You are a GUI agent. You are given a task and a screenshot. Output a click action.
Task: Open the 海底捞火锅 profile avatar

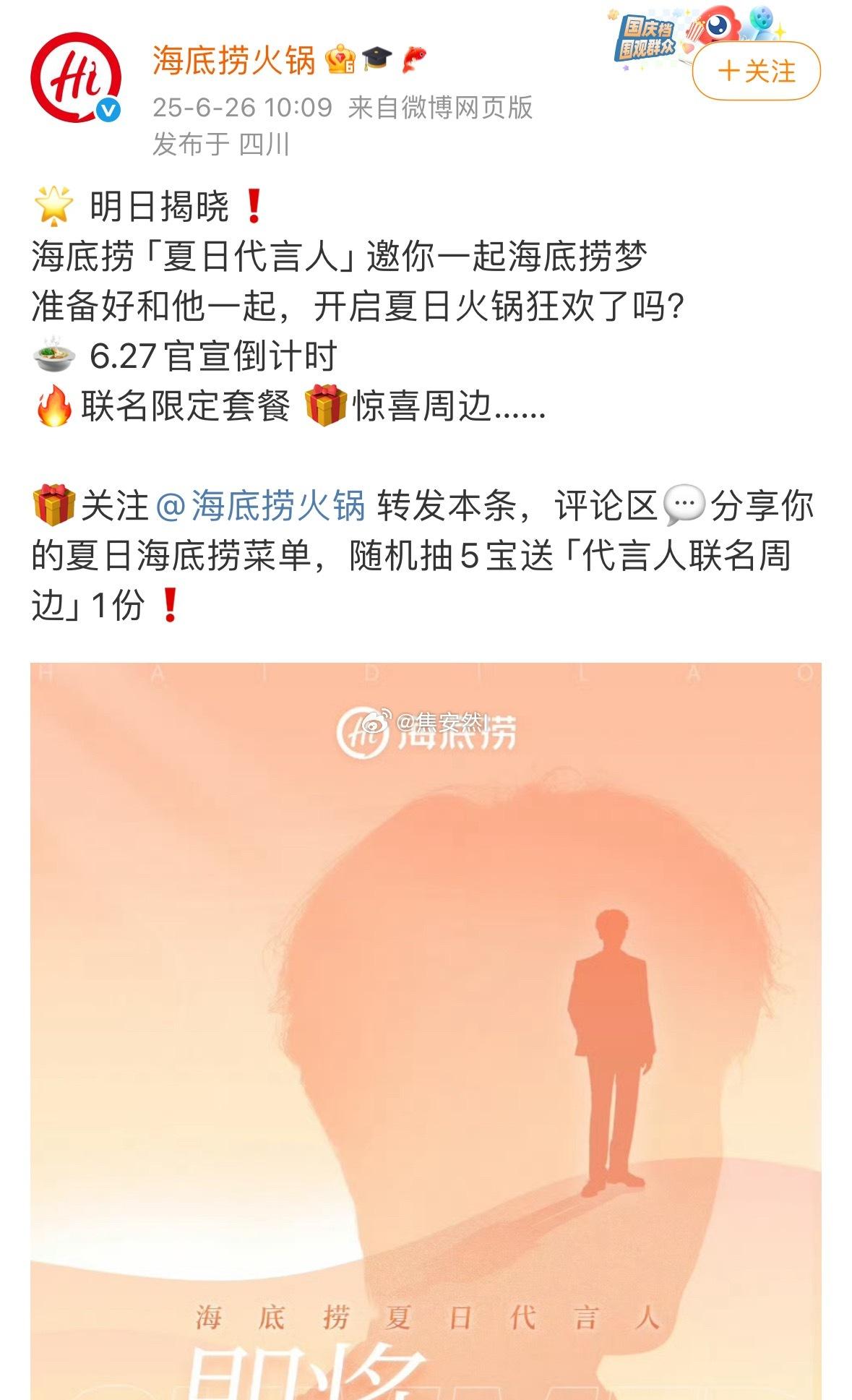[x=75, y=78]
